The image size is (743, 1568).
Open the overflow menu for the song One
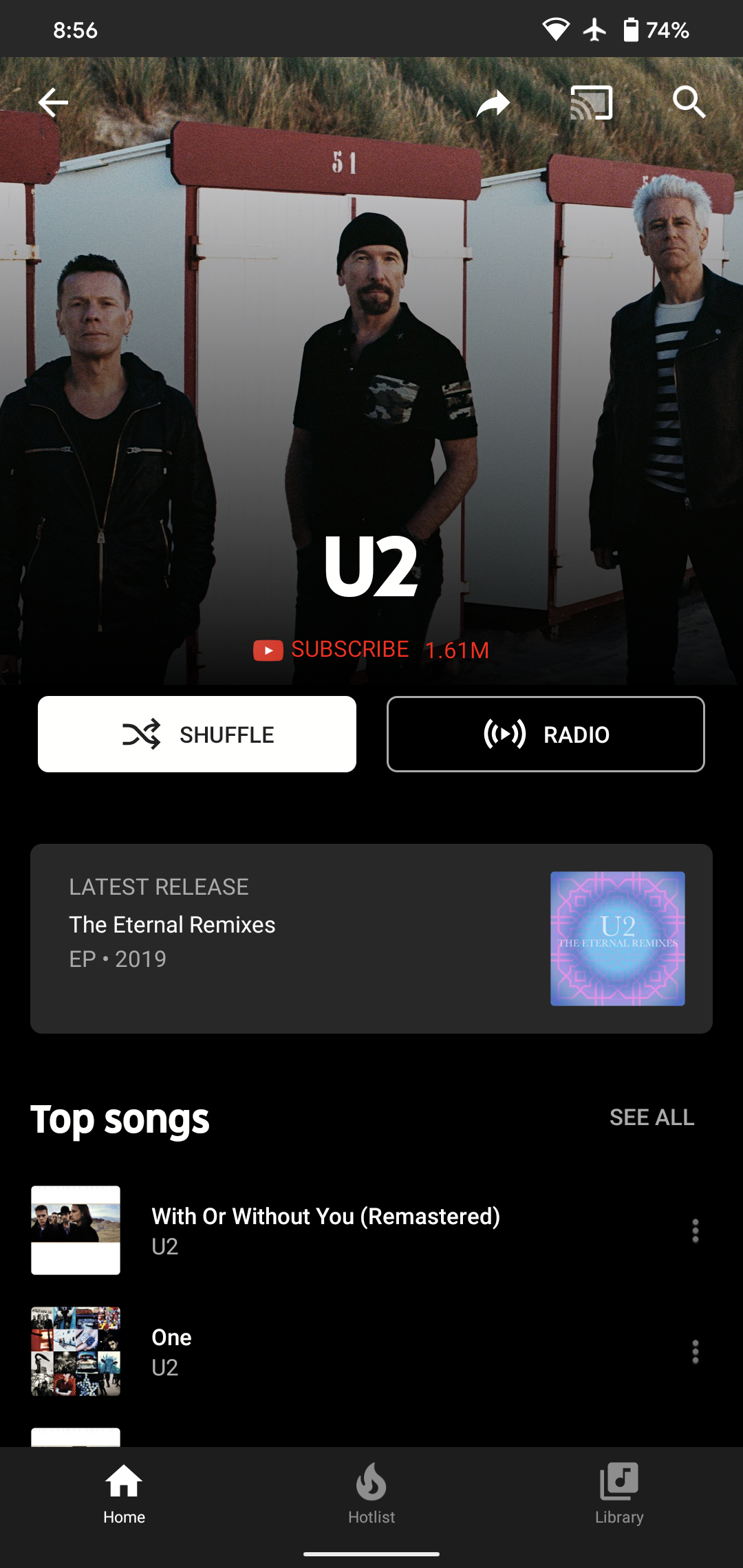click(696, 1350)
